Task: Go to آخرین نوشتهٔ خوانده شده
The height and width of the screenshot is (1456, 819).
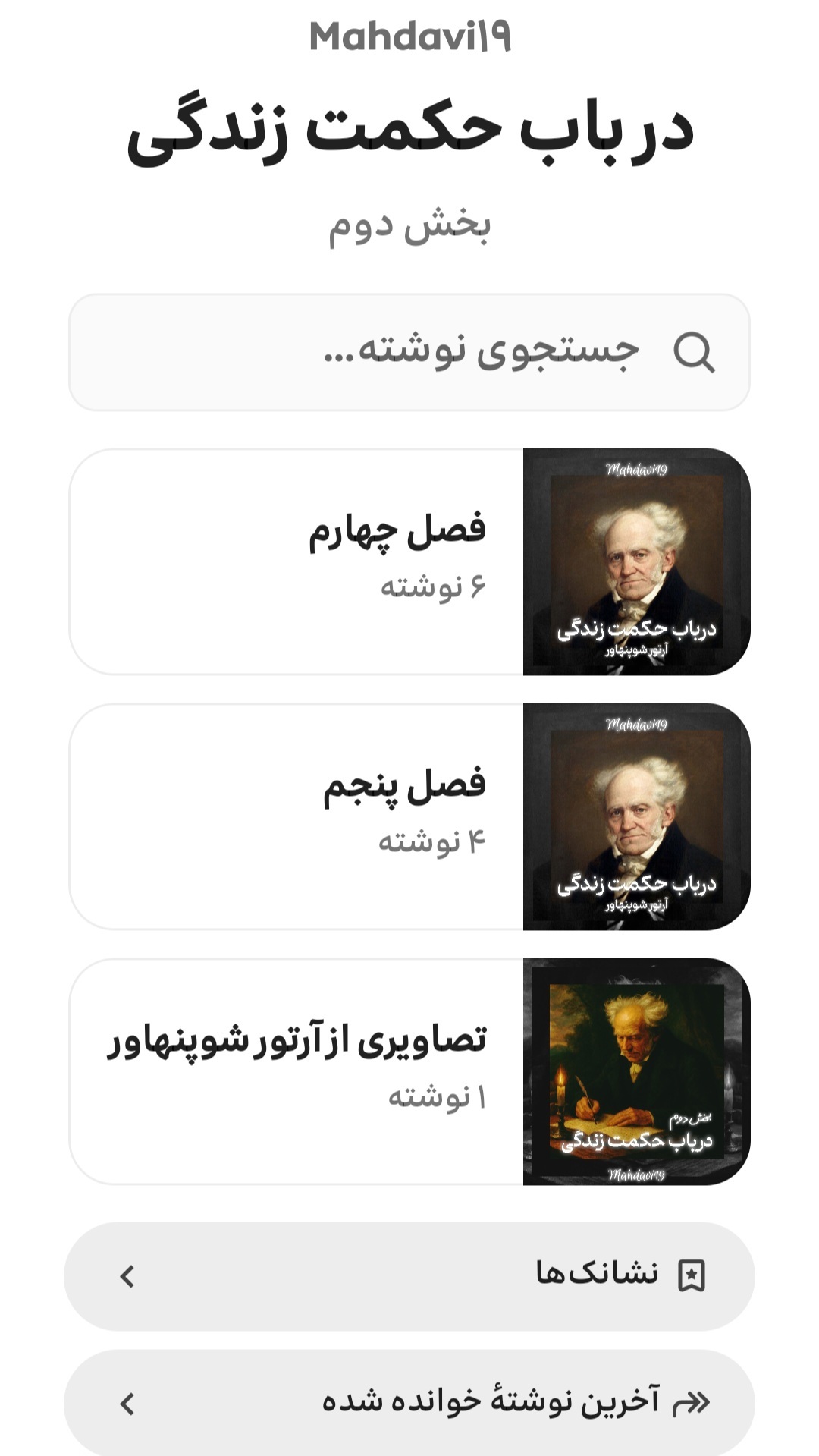Action: click(x=409, y=1402)
